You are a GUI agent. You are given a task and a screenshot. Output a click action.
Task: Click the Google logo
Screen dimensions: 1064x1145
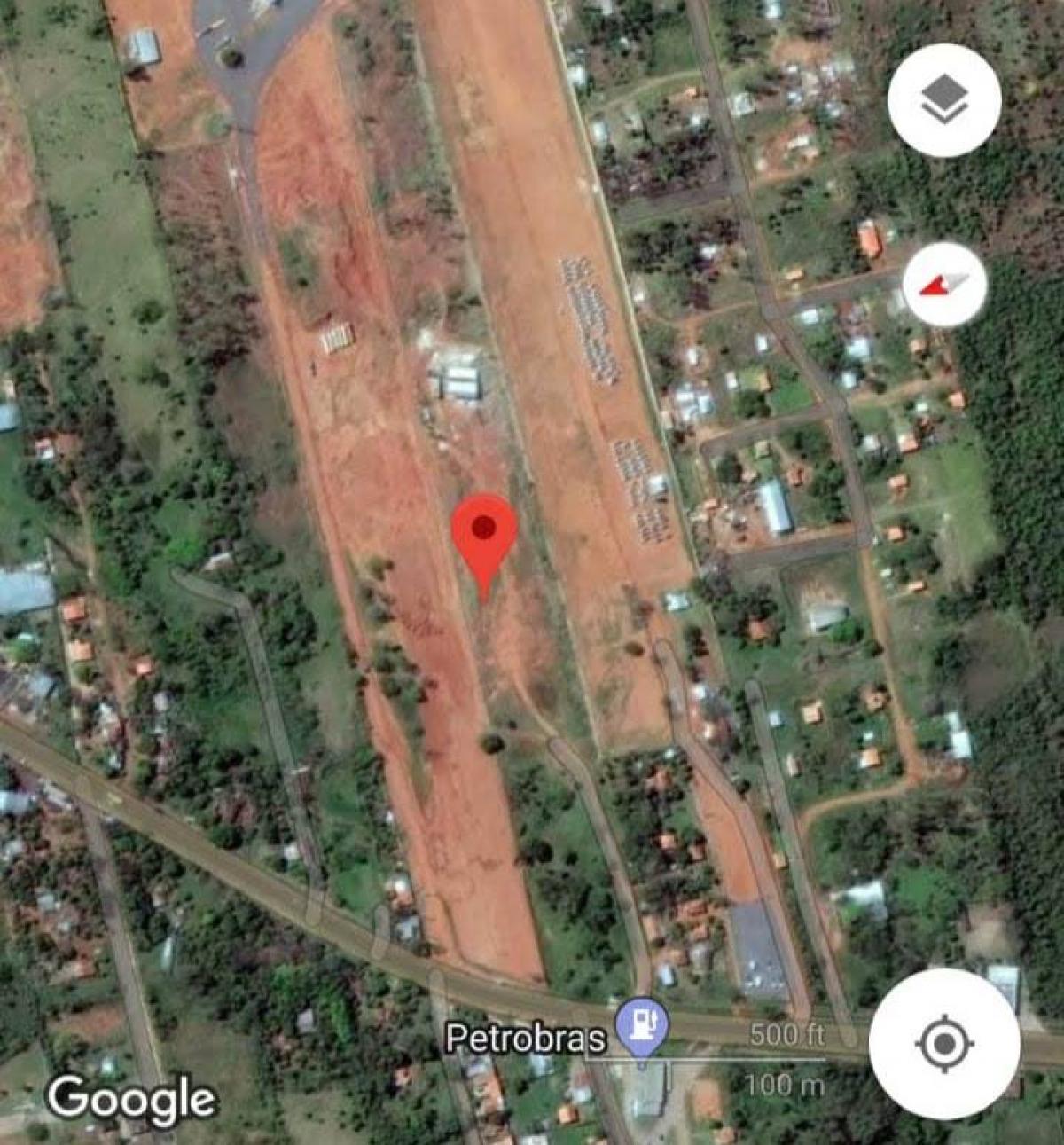coord(131,1100)
